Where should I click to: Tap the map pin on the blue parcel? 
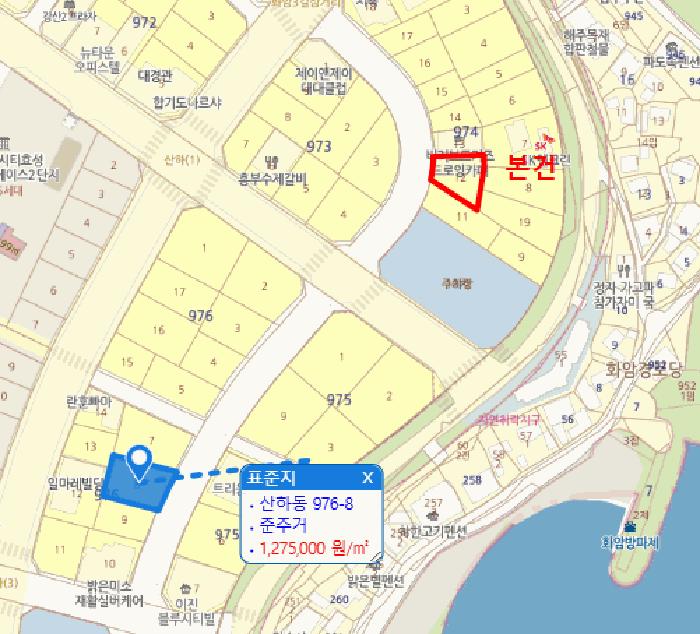click(142, 463)
